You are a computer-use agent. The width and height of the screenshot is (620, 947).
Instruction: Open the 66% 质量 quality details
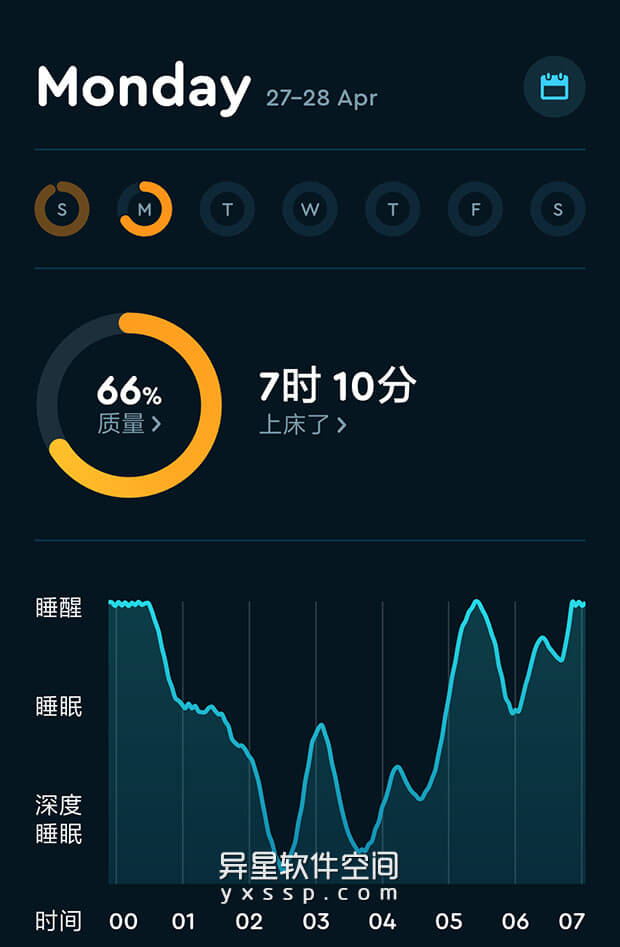pyautogui.click(x=128, y=405)
